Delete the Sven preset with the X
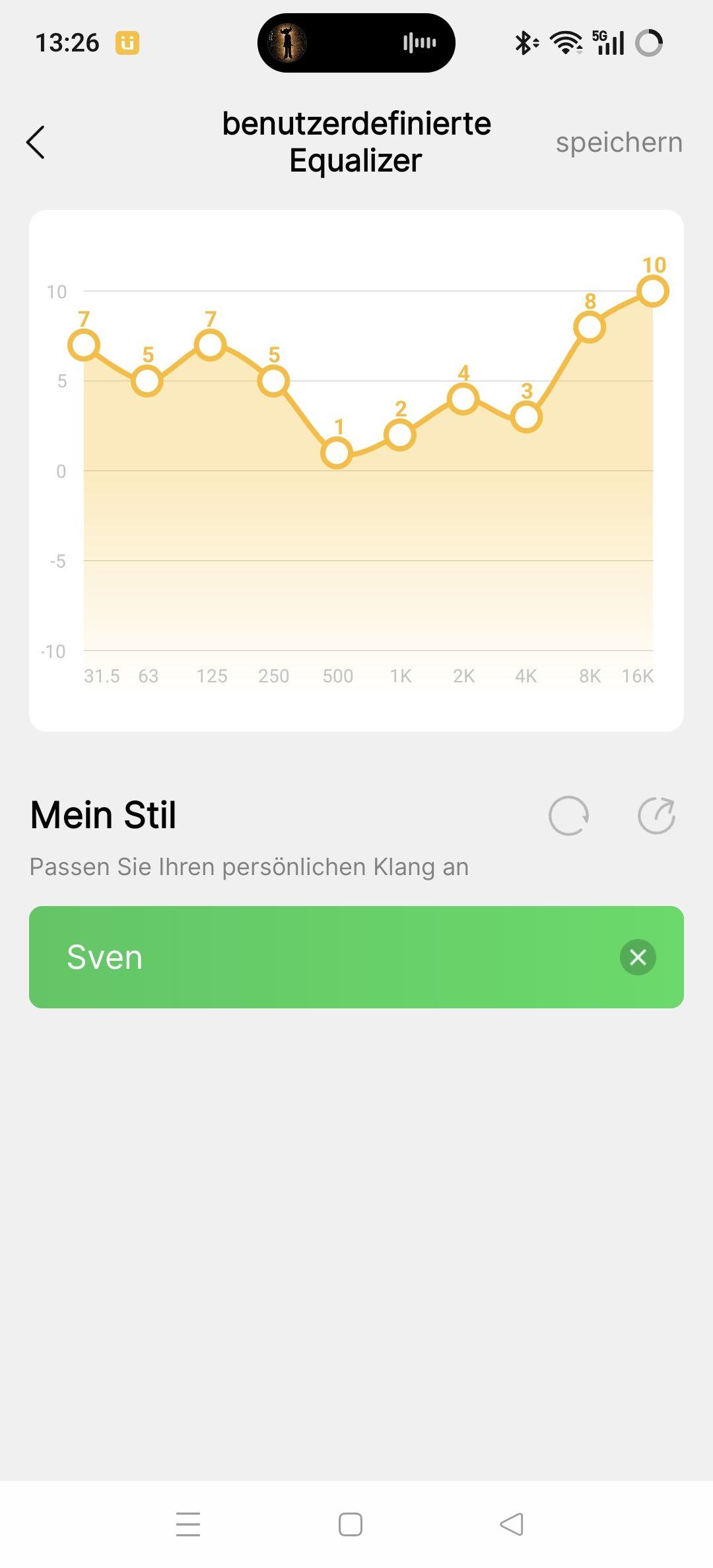The width and height of the screenshot is (713, 1568). (x=638, y=957)
